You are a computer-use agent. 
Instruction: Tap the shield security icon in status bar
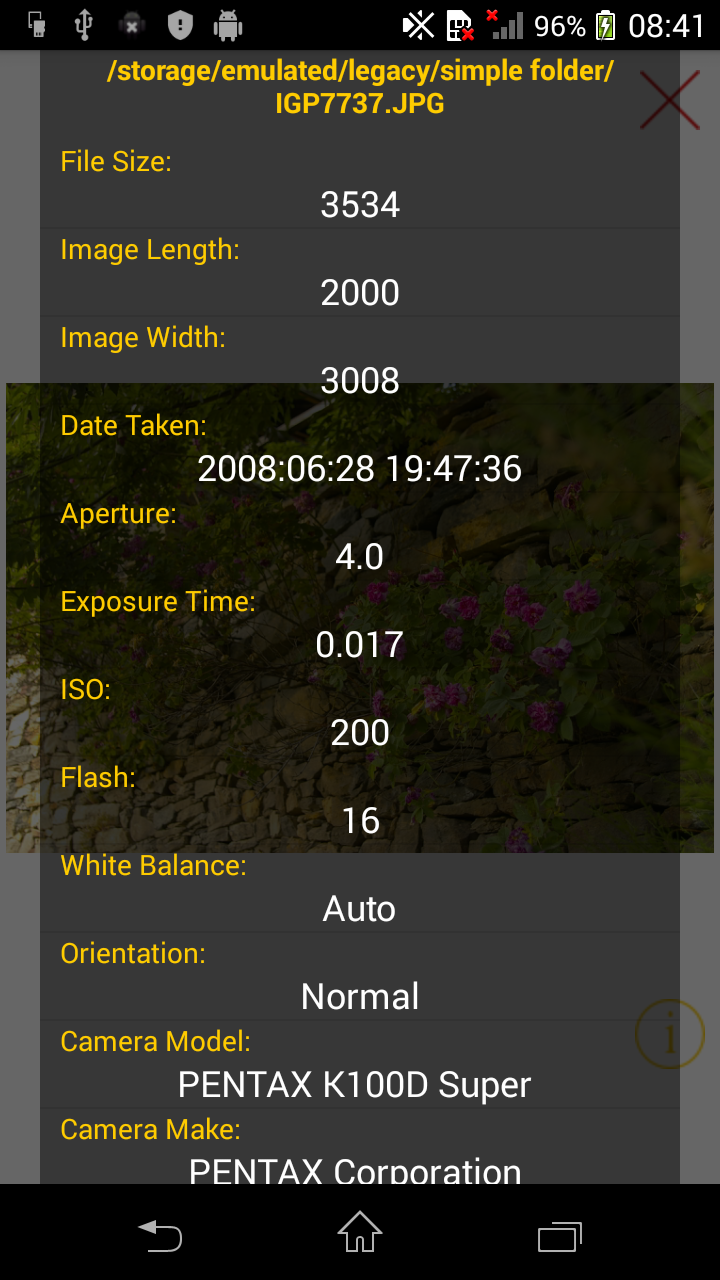click(178, 25)
